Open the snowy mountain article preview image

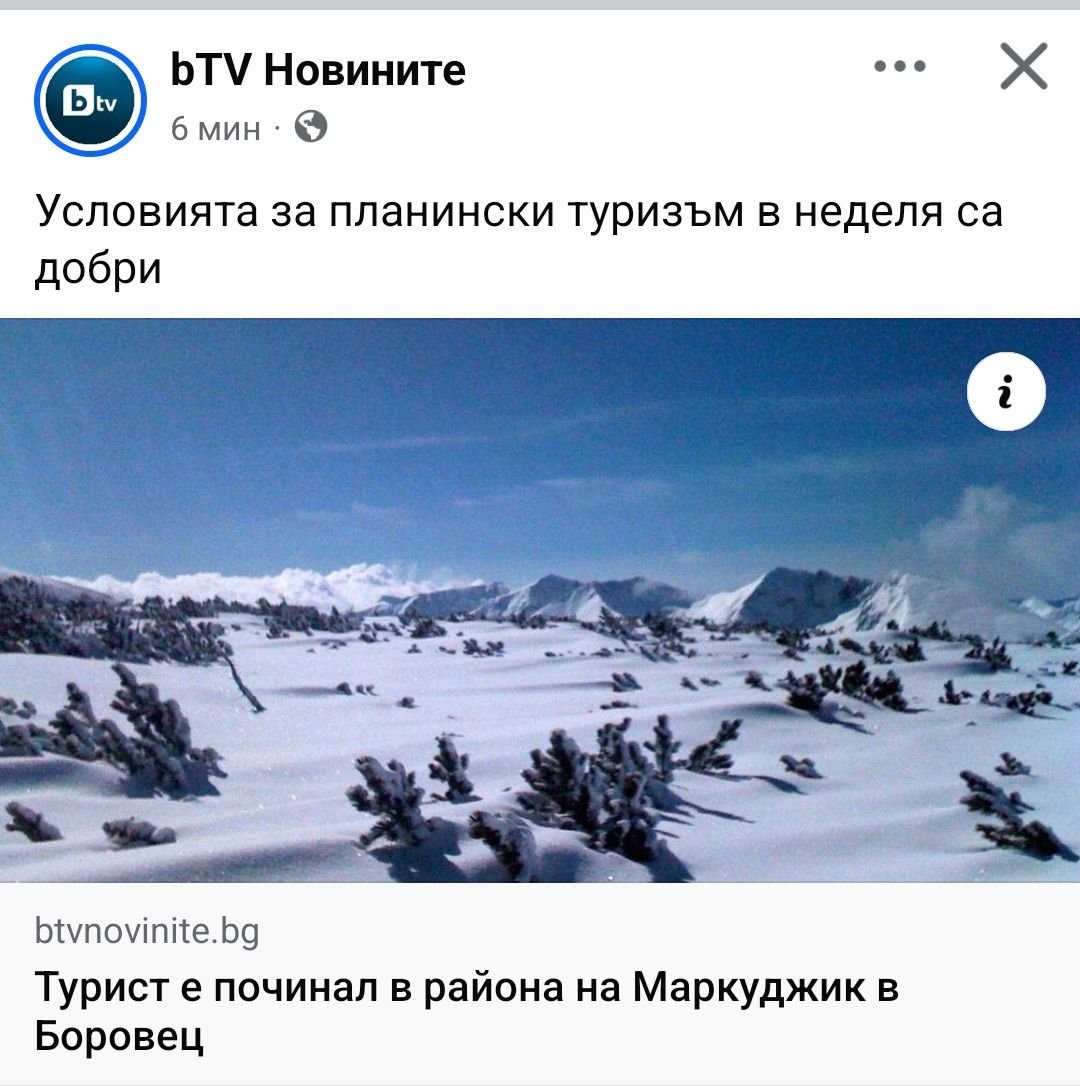[540, 600]
